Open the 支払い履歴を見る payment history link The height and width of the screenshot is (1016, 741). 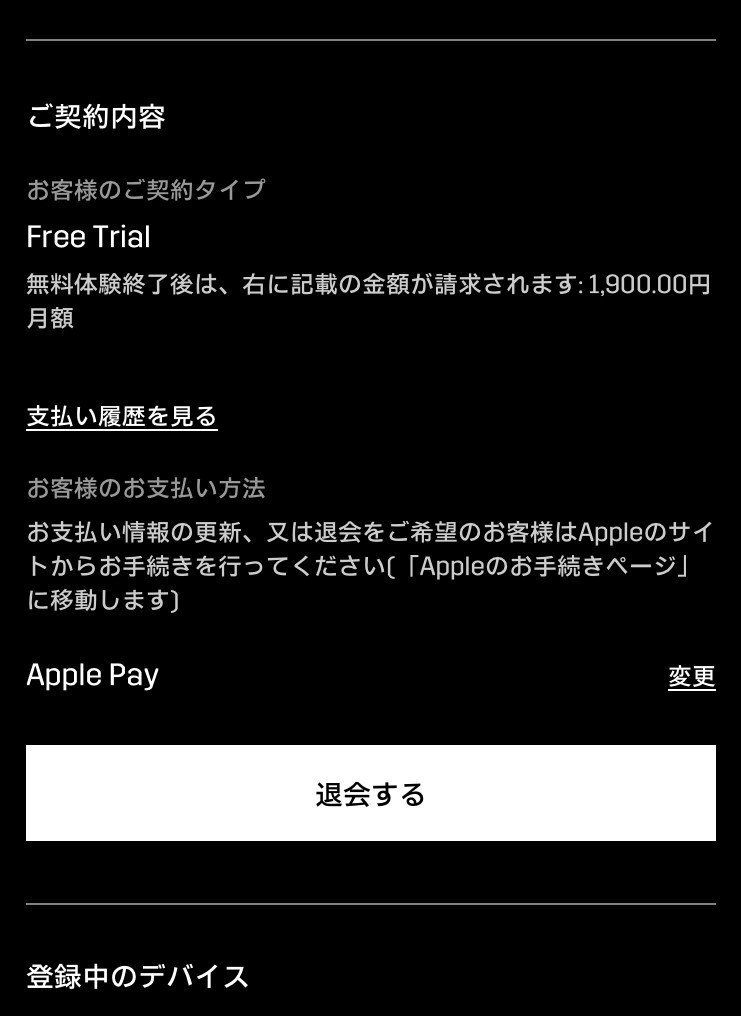click(x=123, y=416)
